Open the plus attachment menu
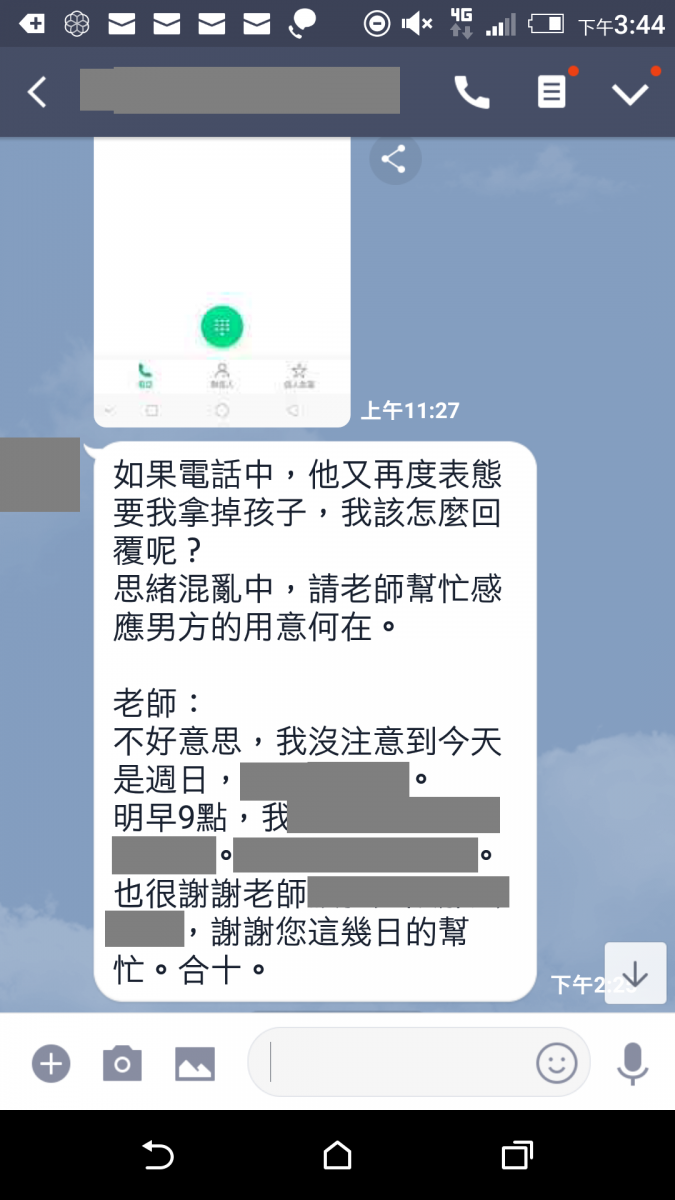The height and width of the screenshot is (1200, 675). pos(51,1063)
